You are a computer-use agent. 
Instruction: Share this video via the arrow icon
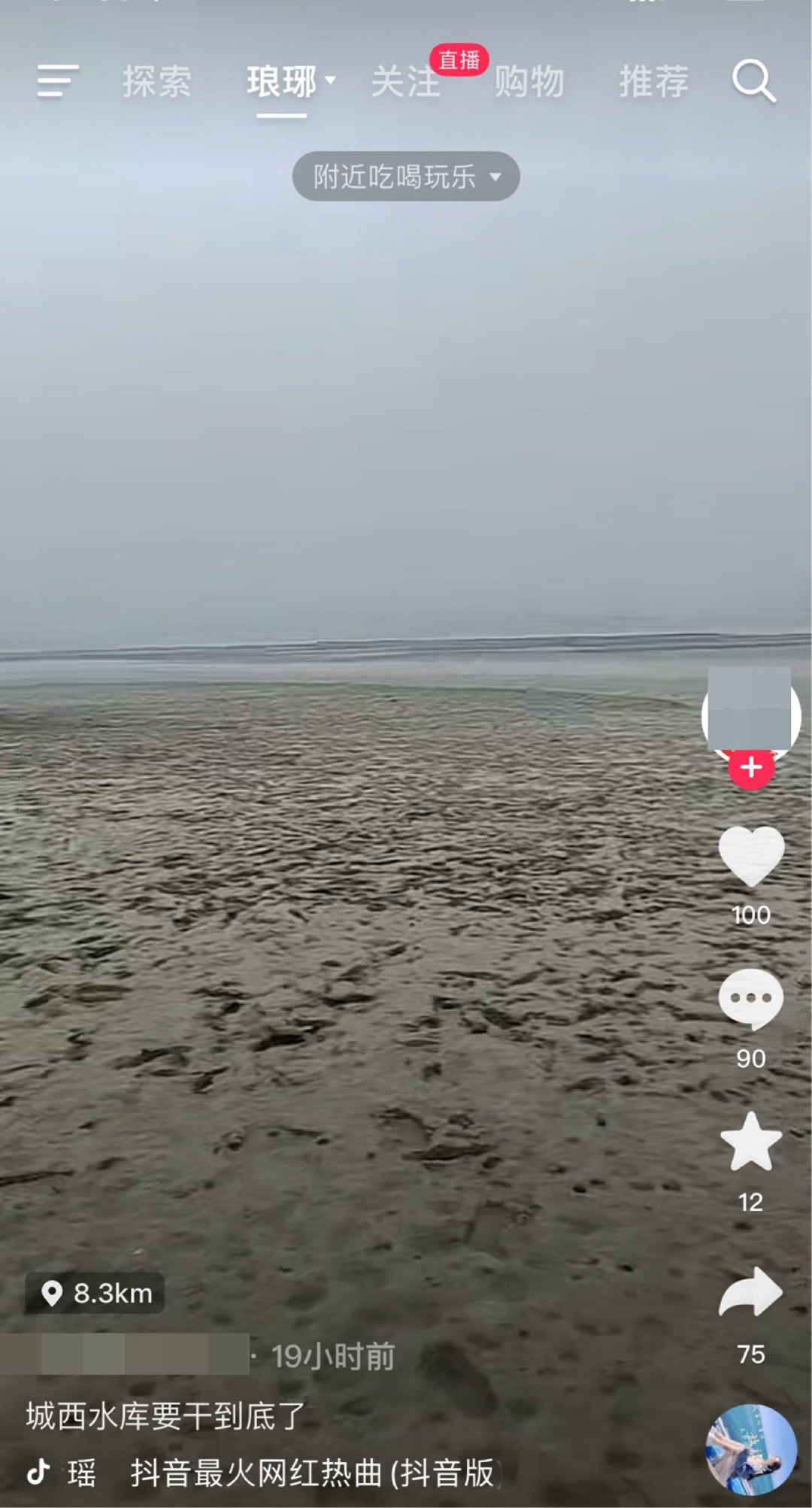click(x=751, y=1293)
